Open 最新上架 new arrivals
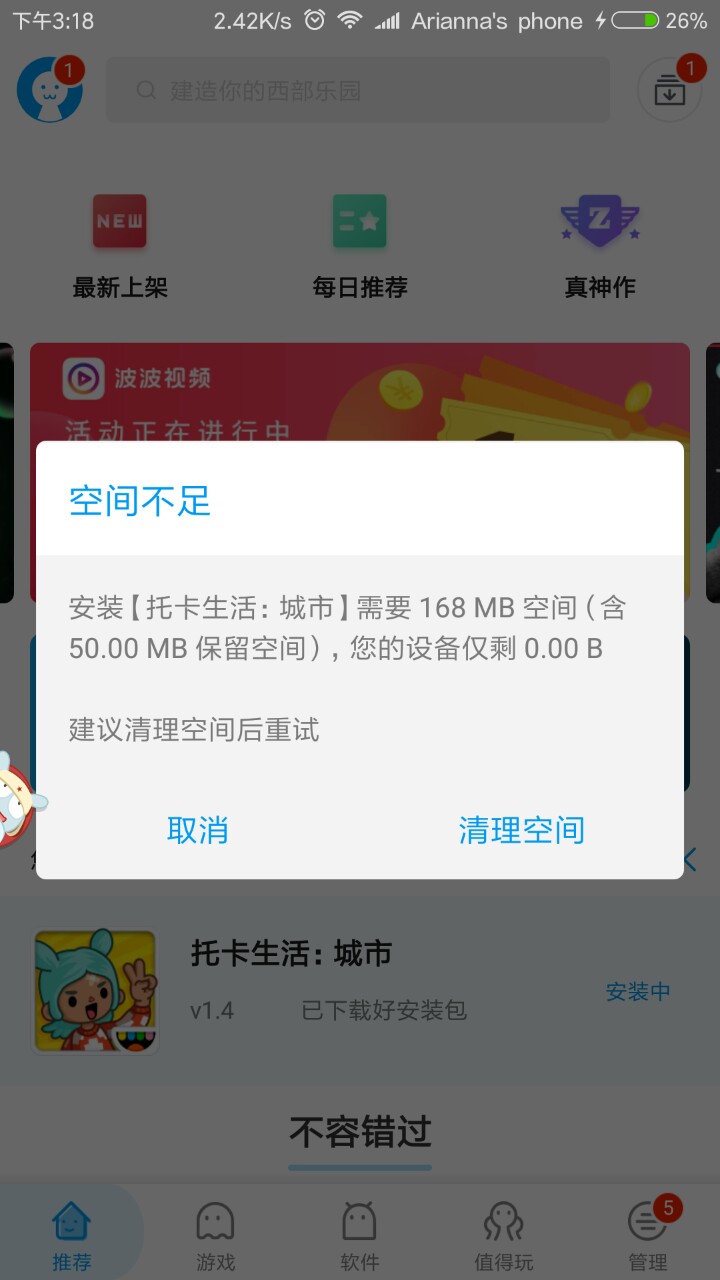Screen dimensions: 720x1280 [120, 246]
